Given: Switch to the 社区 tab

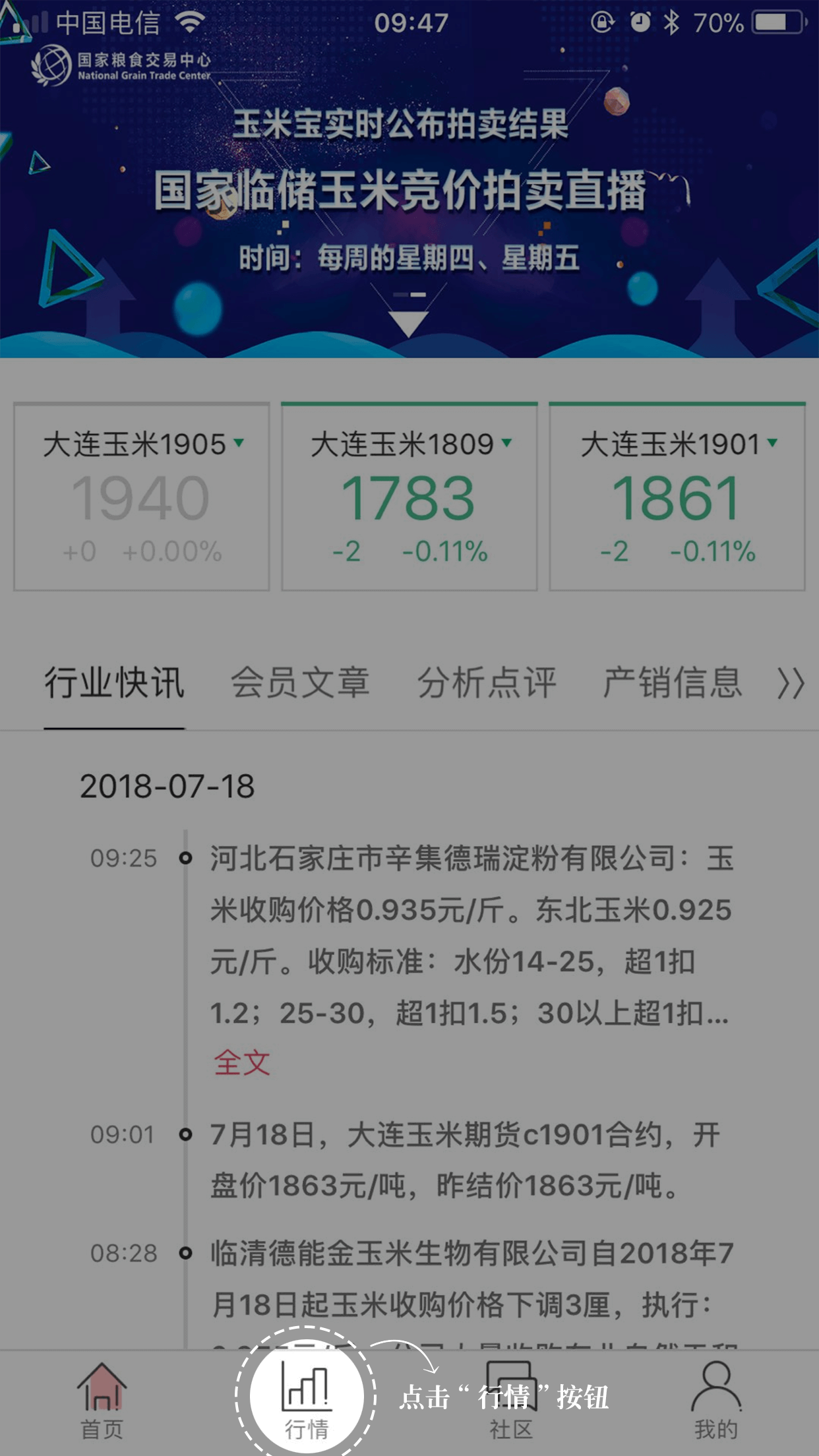Looking at the screenshot, I should click(x=510, y=1399).
